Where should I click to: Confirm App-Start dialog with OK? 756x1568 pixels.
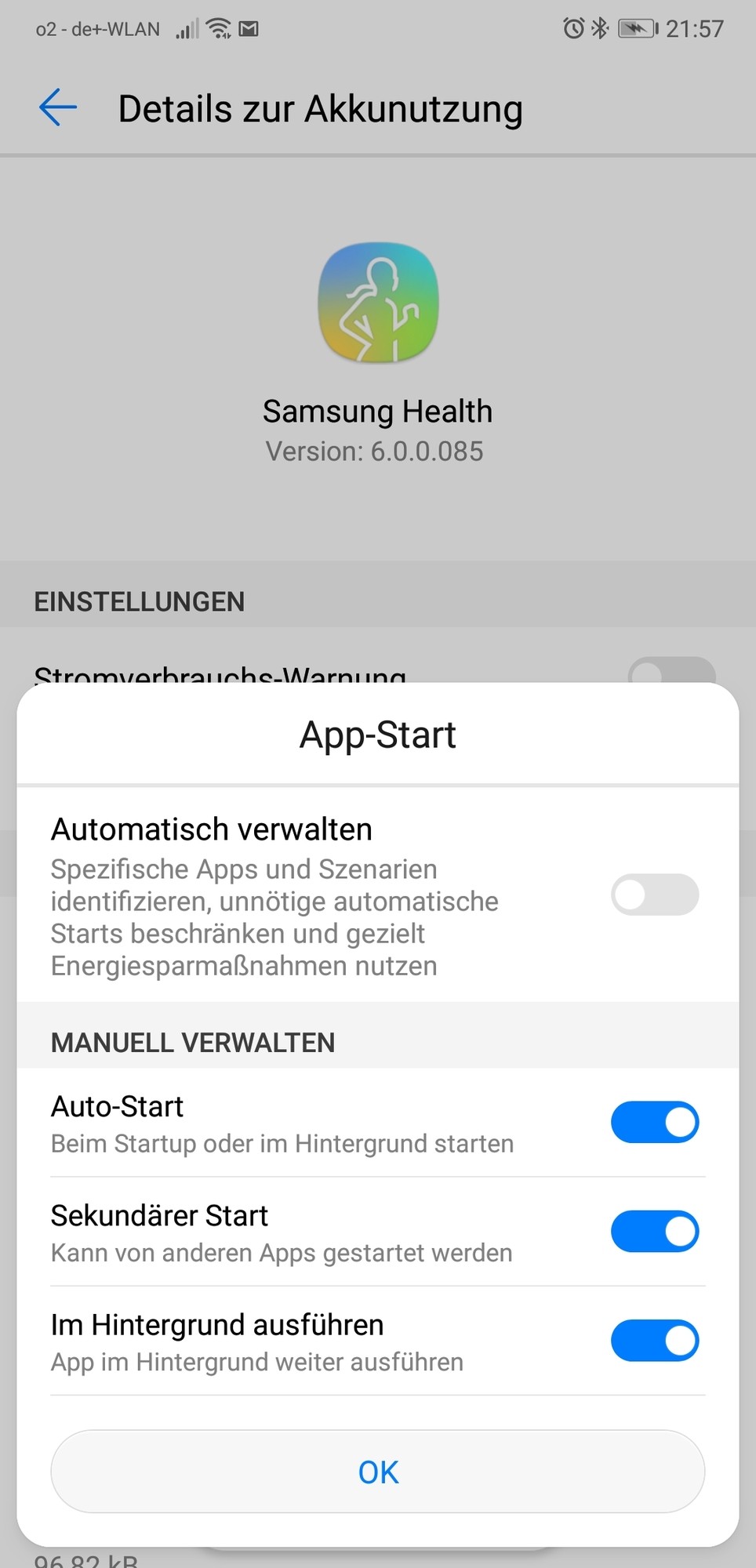[x=378, y=1472]
